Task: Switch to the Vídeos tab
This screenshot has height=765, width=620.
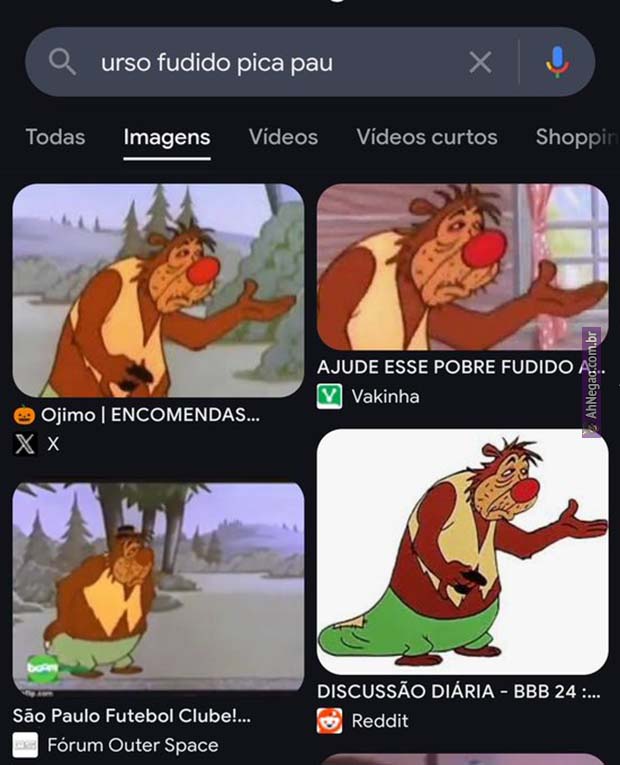Action: [x=283, y=137]
